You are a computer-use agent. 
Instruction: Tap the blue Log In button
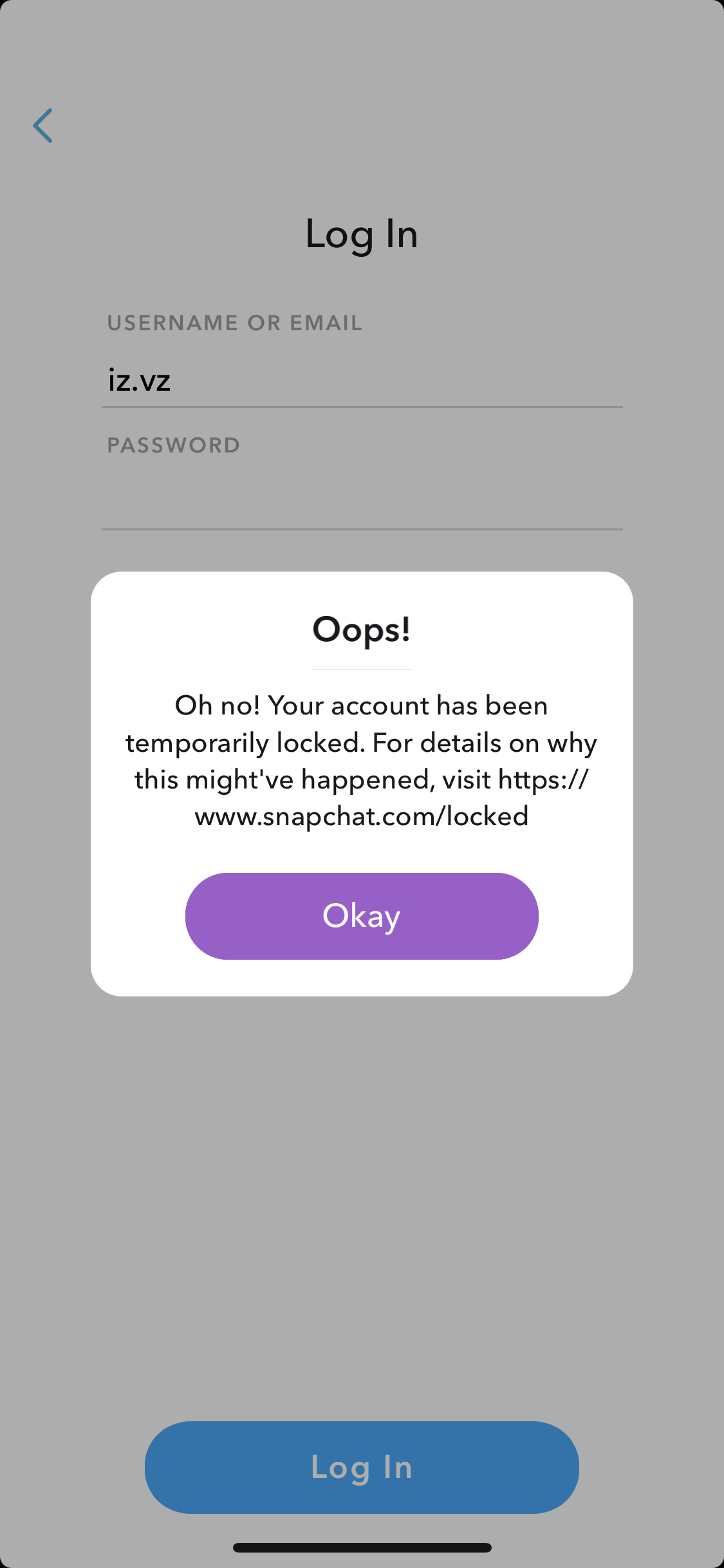coord(362,1467)
